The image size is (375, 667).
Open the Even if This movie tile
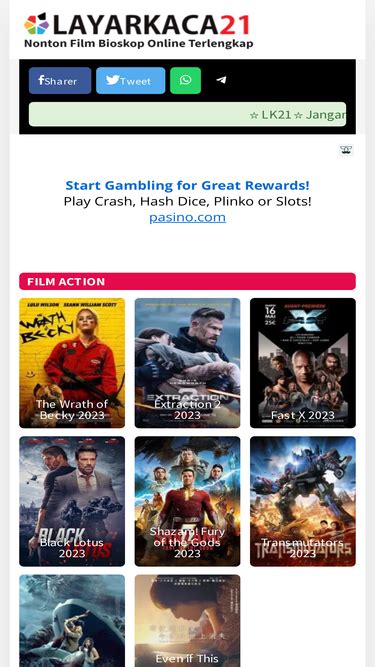[188, 621]
